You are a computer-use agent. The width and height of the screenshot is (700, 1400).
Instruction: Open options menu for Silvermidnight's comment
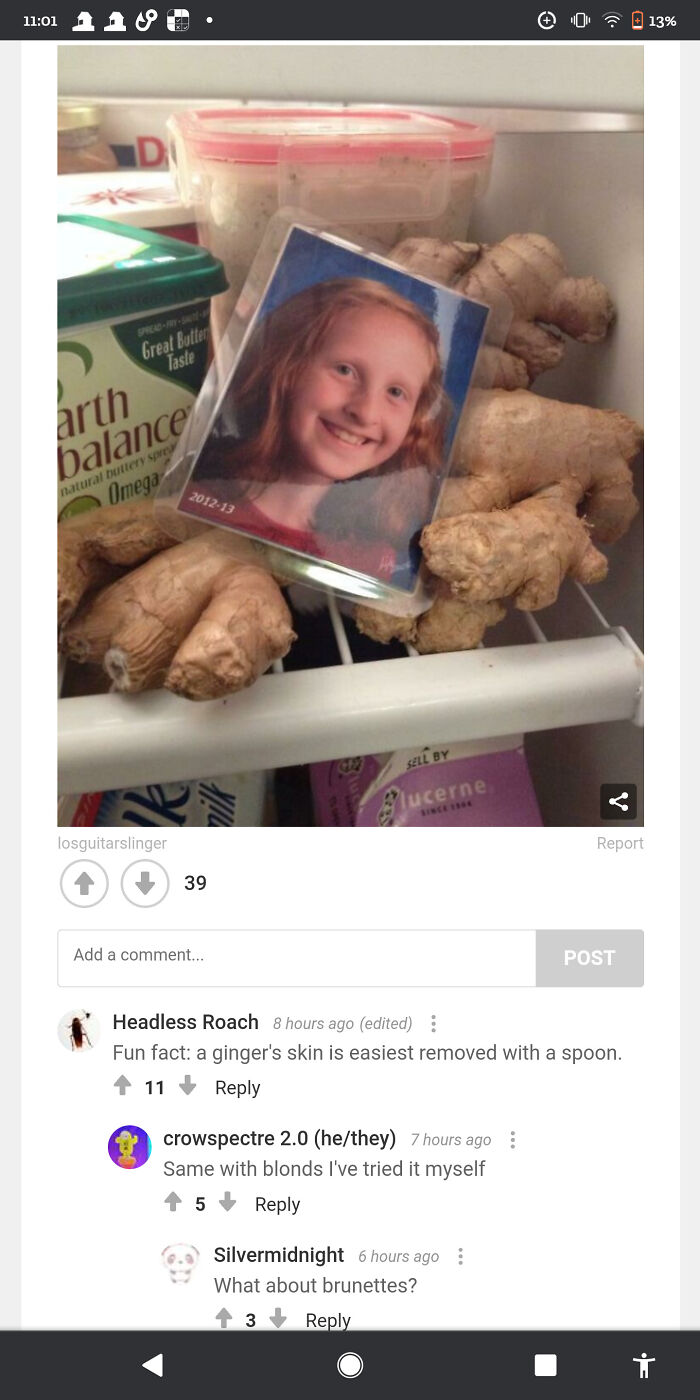[460, 1256]
